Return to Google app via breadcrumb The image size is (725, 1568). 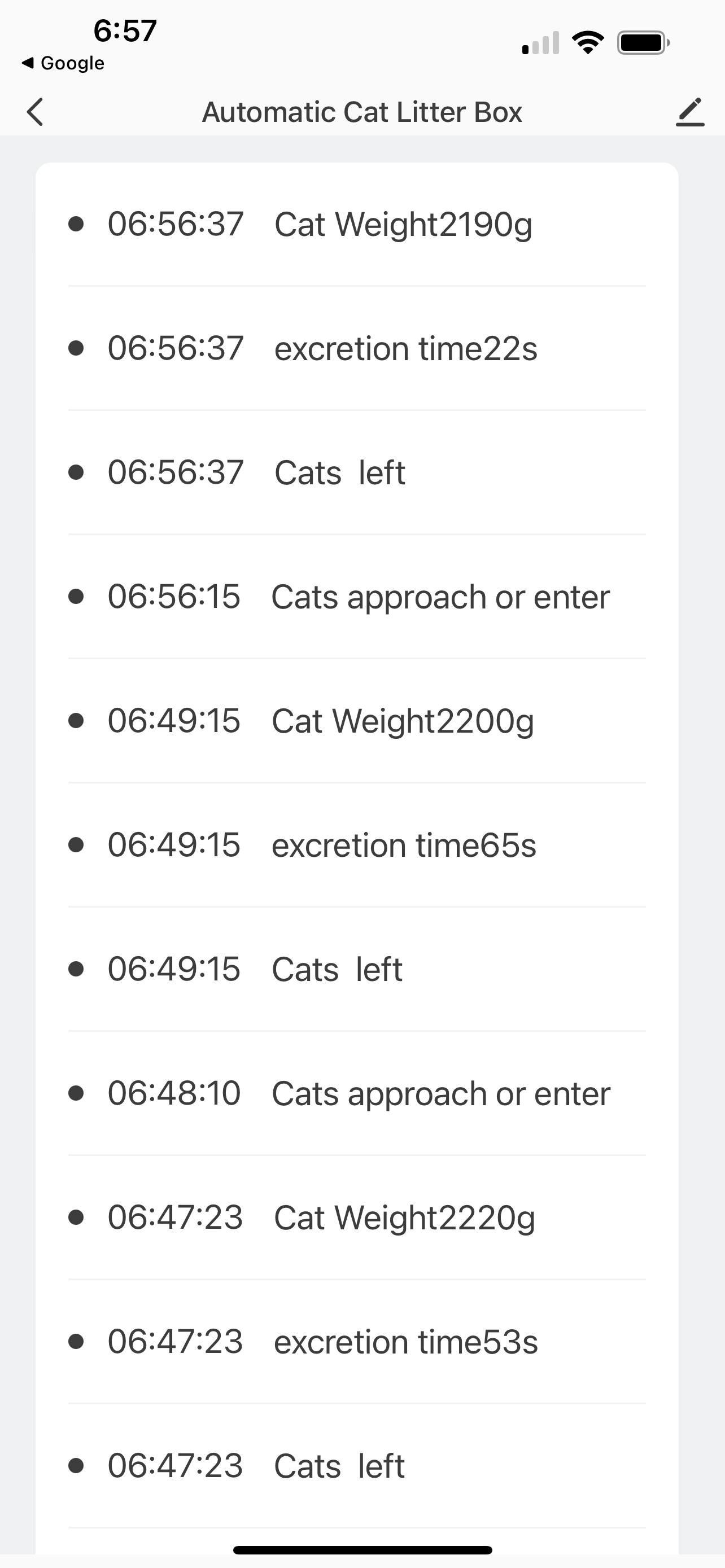(63, 63)
